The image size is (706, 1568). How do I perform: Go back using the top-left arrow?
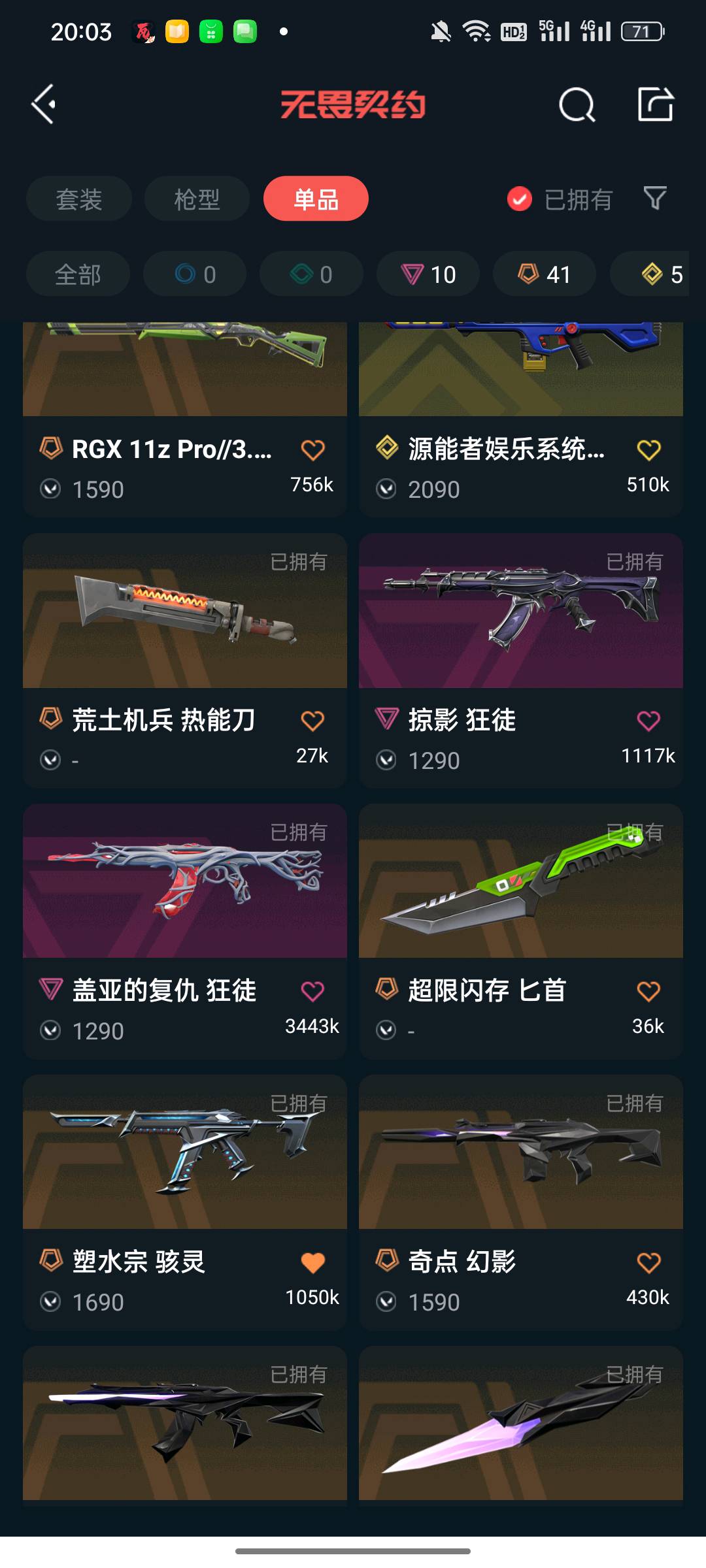point(44,104)
